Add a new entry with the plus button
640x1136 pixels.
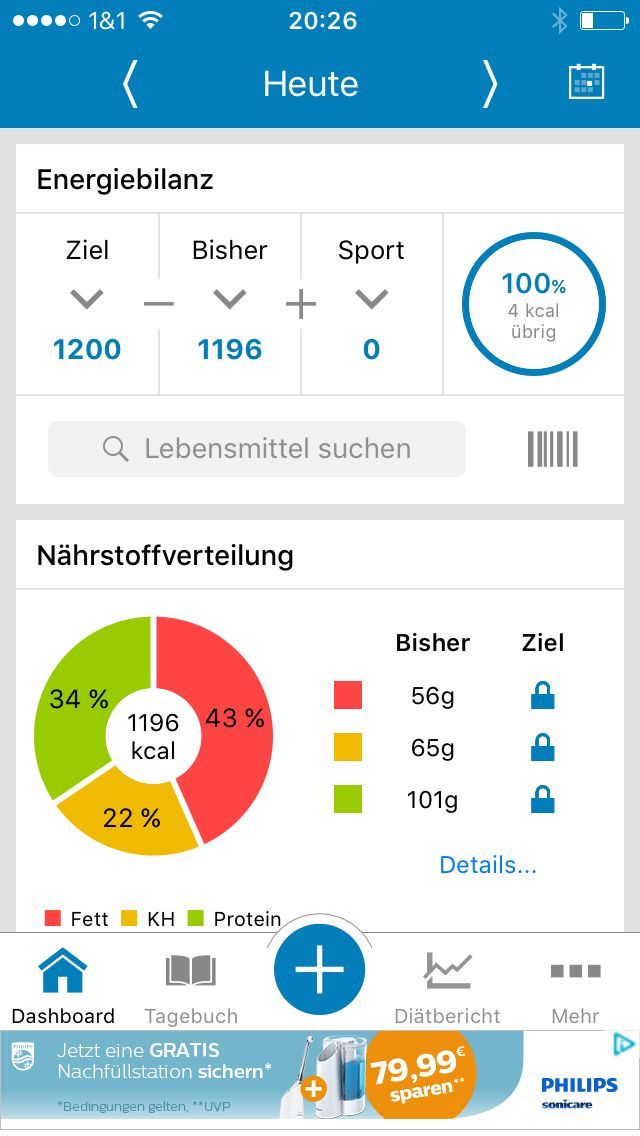[x=320, y=970]
